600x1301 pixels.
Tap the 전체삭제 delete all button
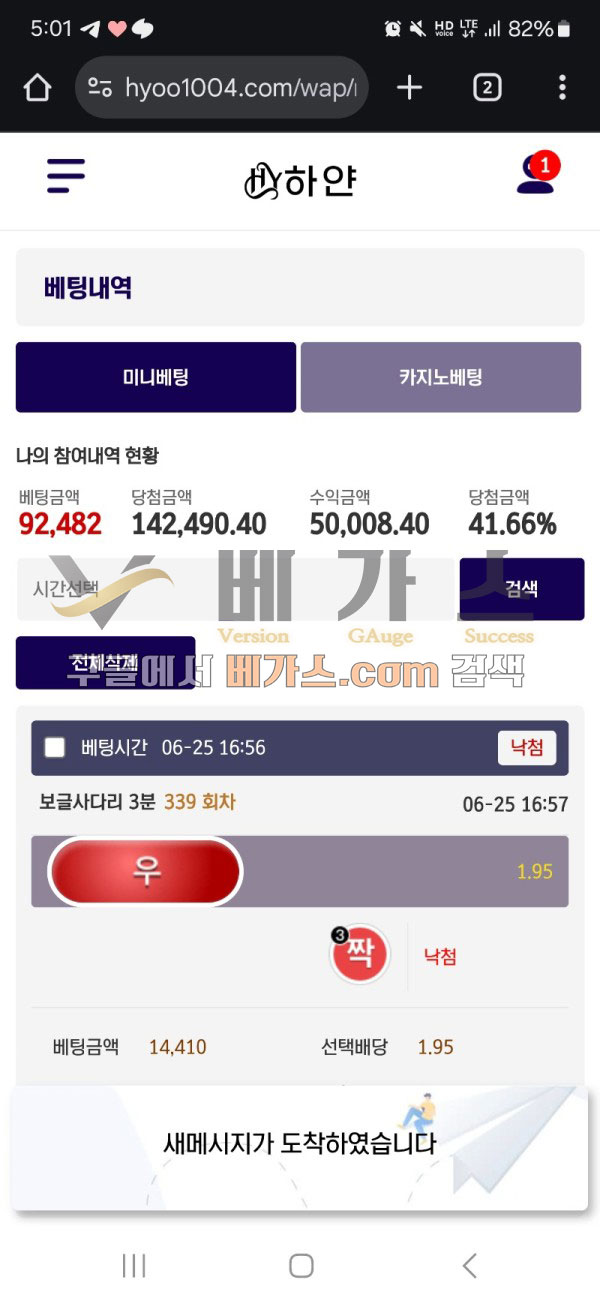(106, 662)
